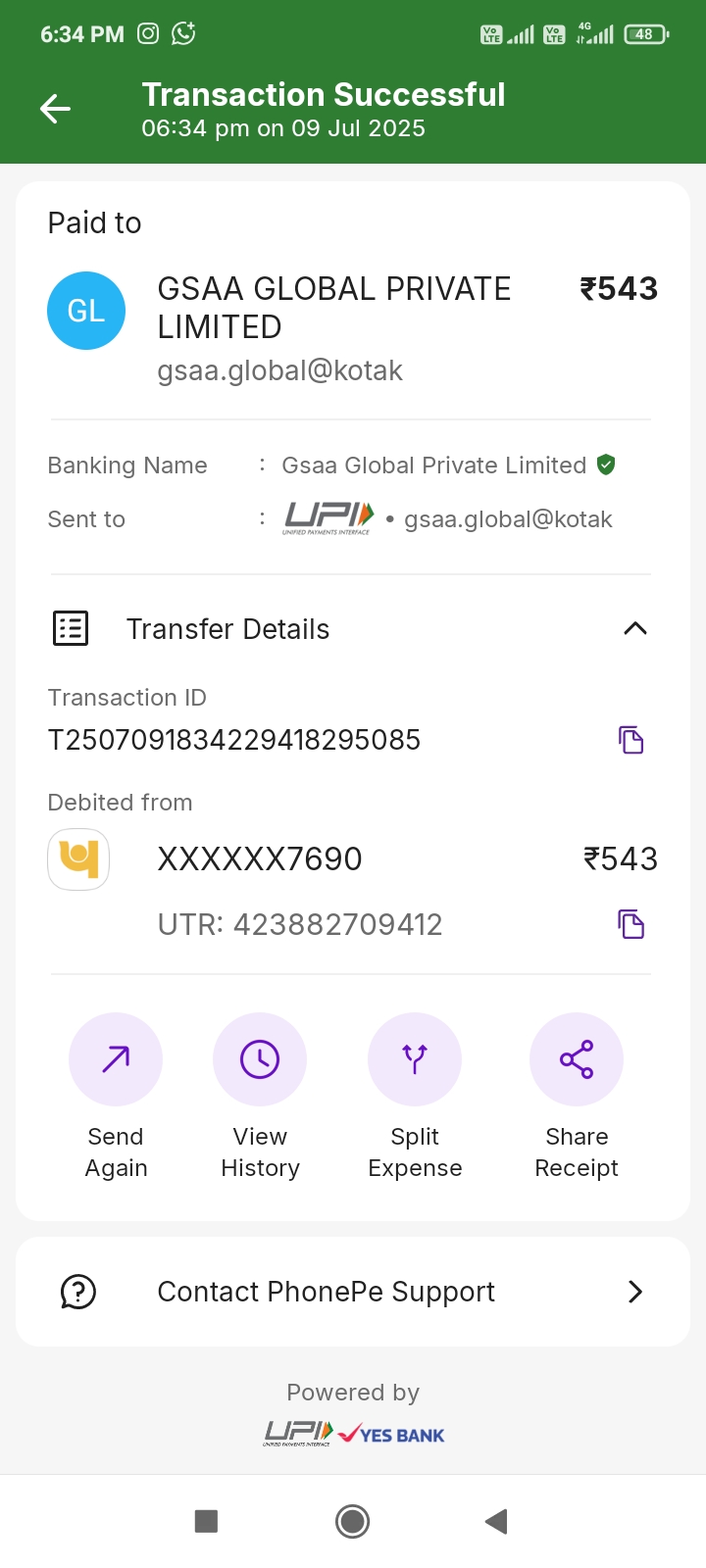The height and width of the screenshot is (1568, 706).
Task: Share the receipt
Action: click(x=577, y=1059)
